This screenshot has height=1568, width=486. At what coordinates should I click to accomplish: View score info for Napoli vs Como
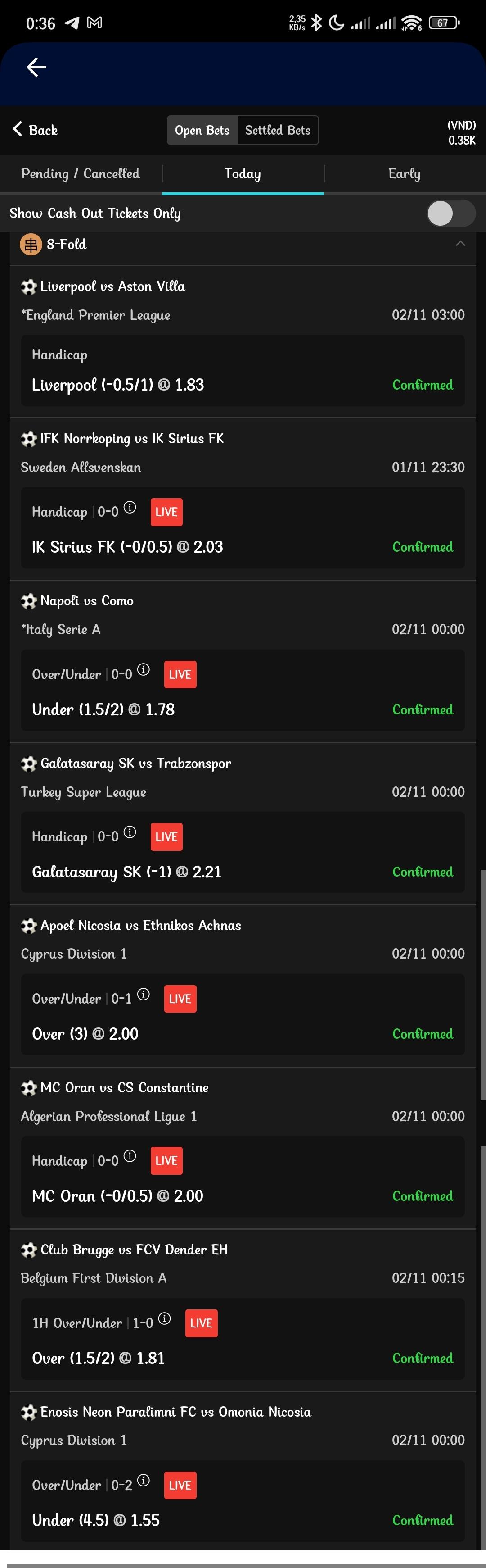pos(144,669)
